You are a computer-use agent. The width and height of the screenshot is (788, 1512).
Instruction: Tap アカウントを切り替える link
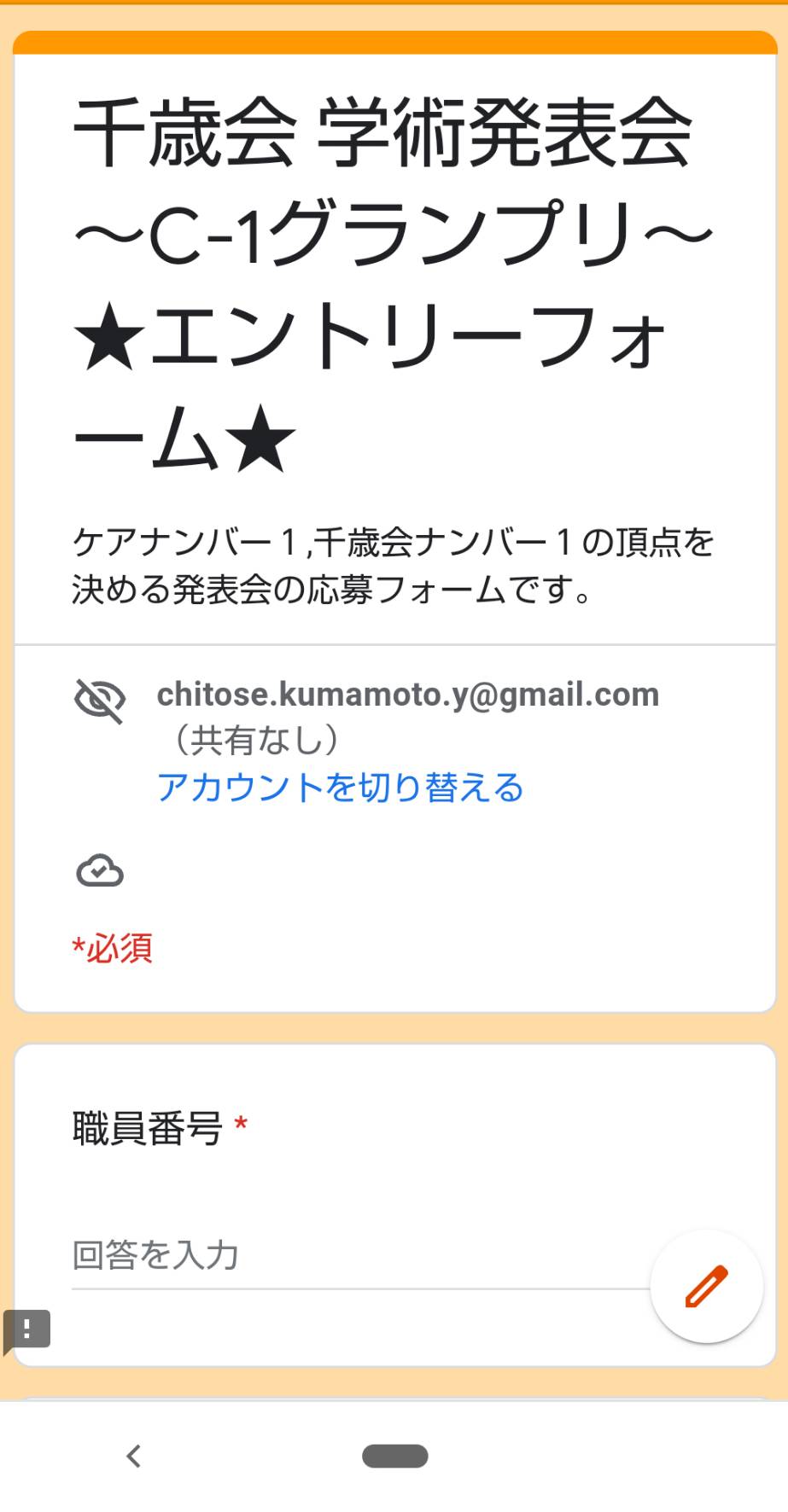point(340,787)
